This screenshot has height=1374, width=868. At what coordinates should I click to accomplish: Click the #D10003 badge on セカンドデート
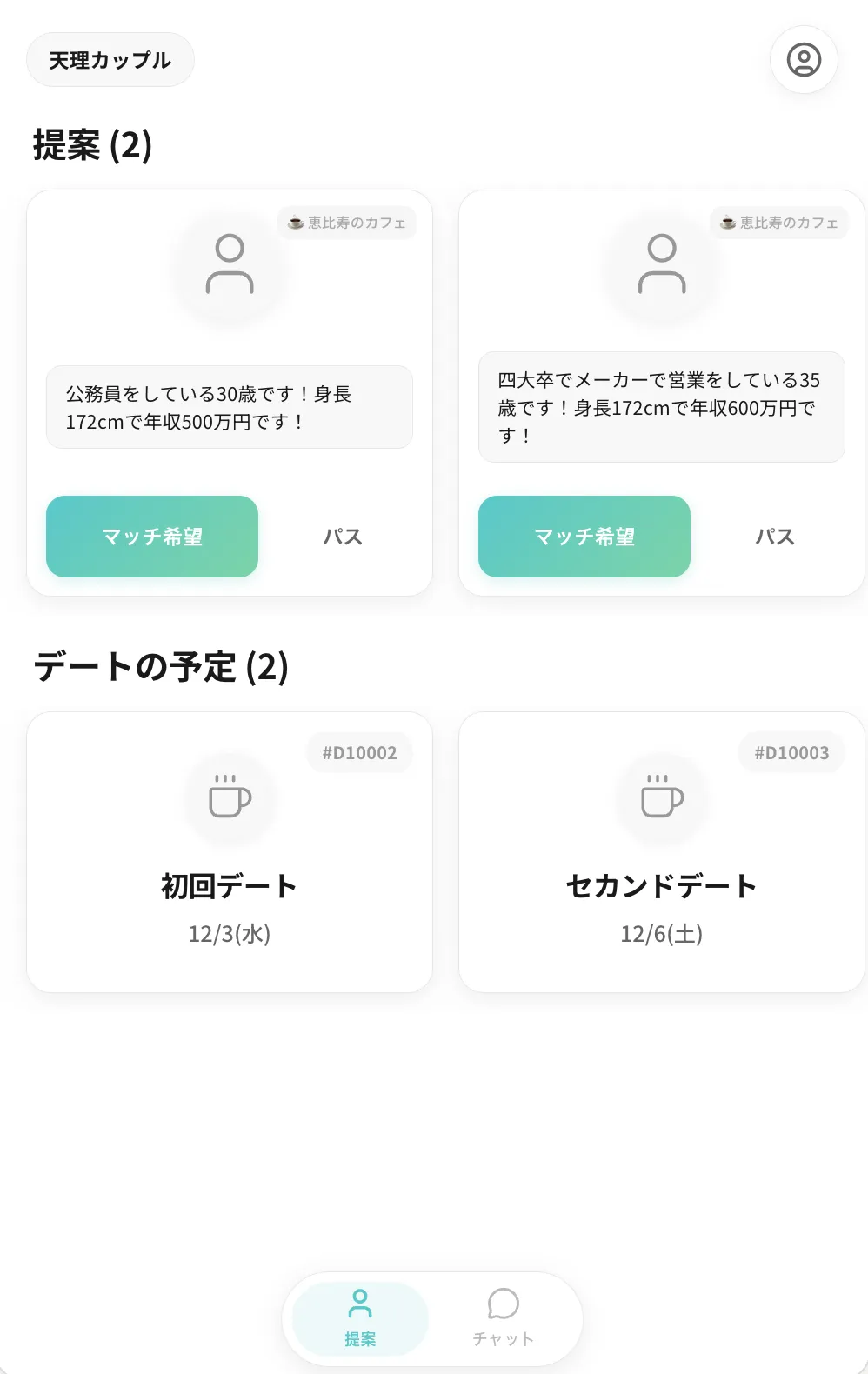point(791,752)
